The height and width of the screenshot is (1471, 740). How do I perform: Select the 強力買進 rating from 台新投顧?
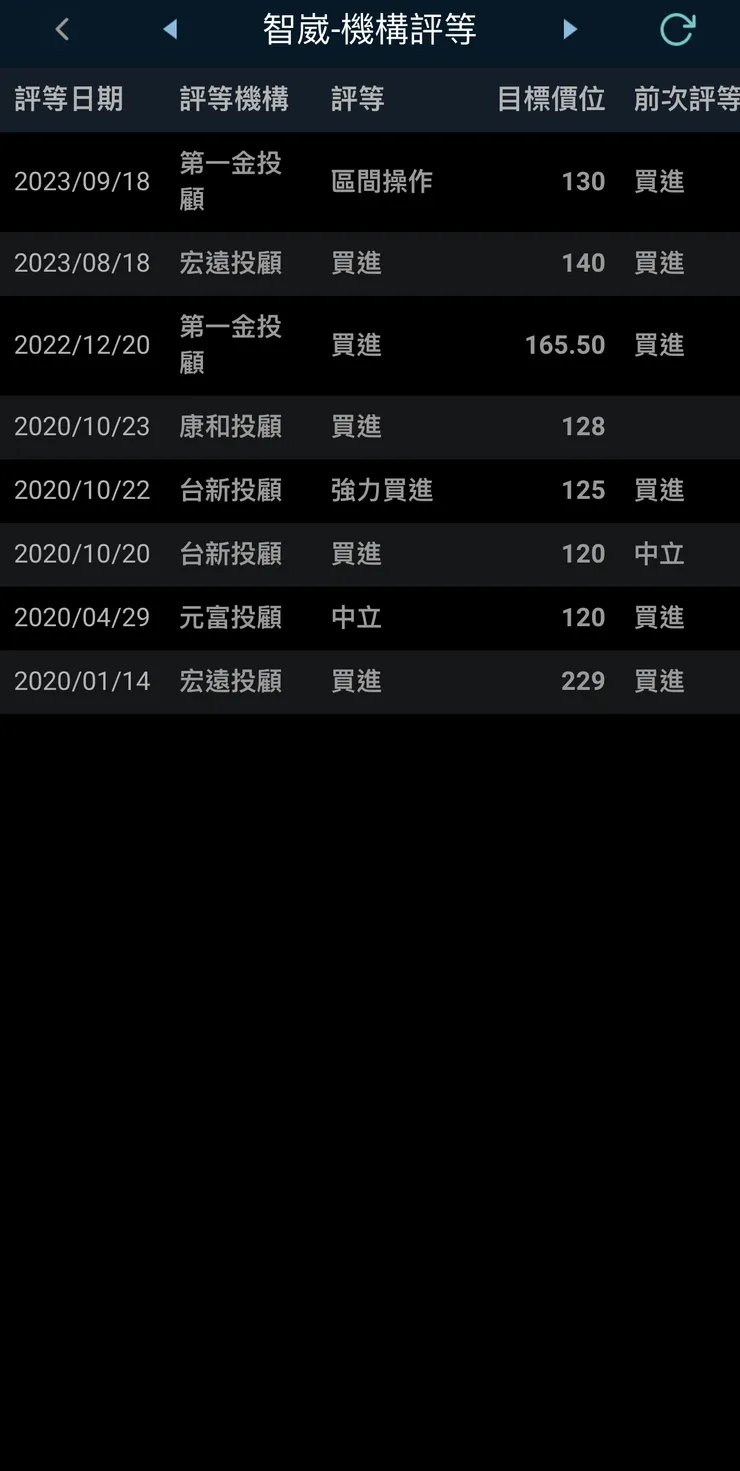370,490
